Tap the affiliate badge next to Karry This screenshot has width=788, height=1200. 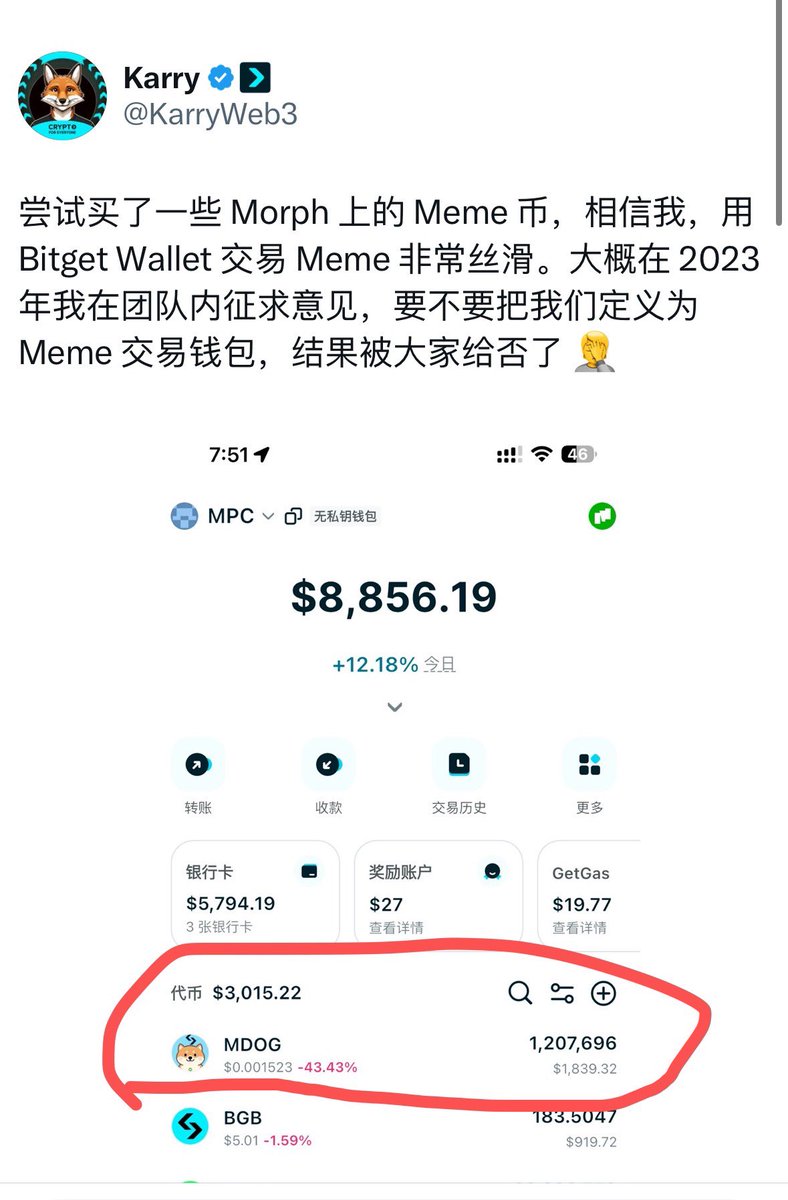256,77
